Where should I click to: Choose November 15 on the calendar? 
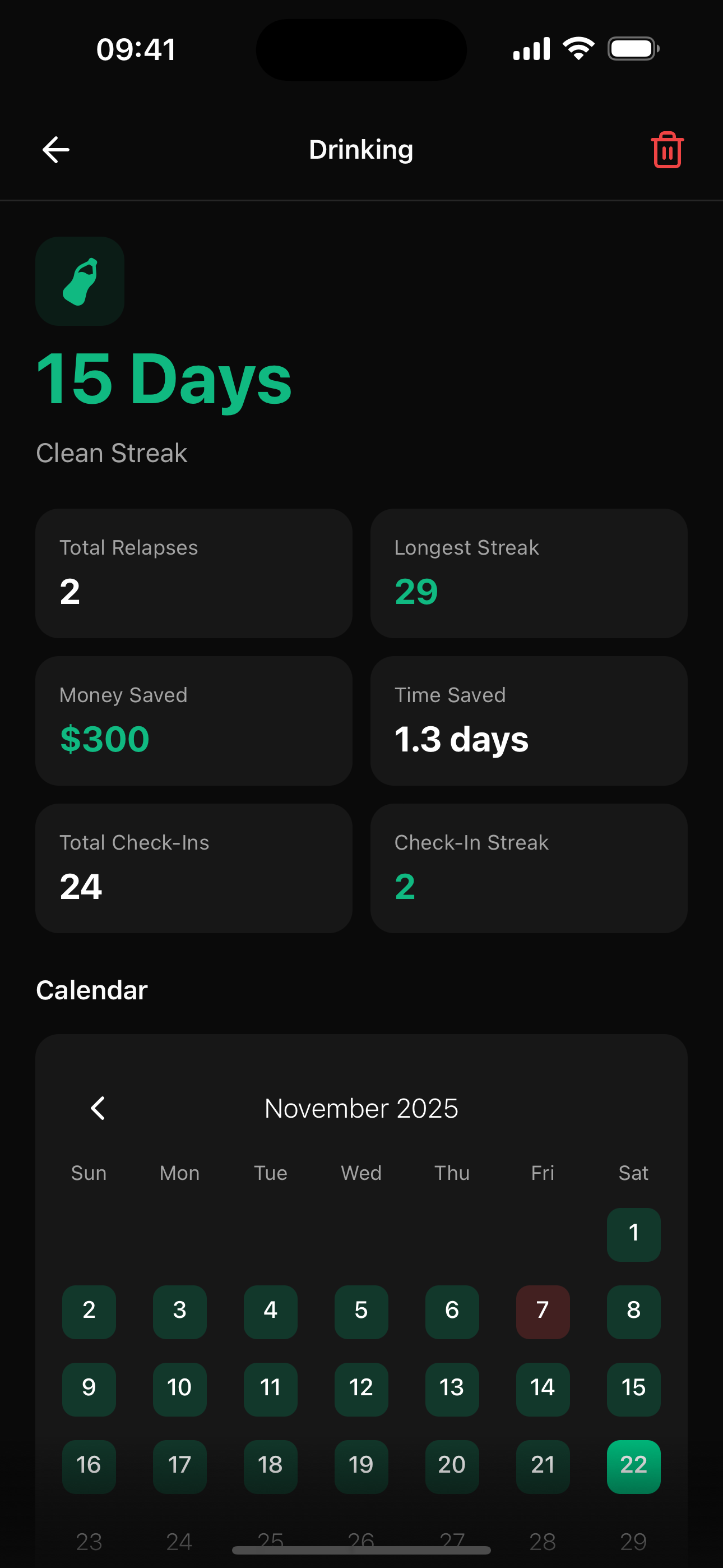[x=633, y=1389]
